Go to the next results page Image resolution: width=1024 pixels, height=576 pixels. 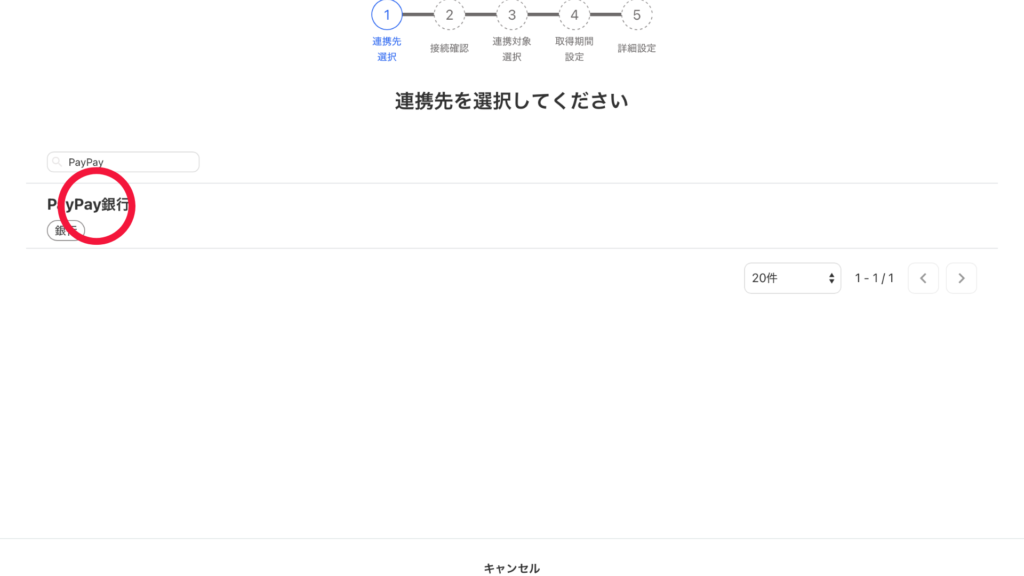(961, 278)
